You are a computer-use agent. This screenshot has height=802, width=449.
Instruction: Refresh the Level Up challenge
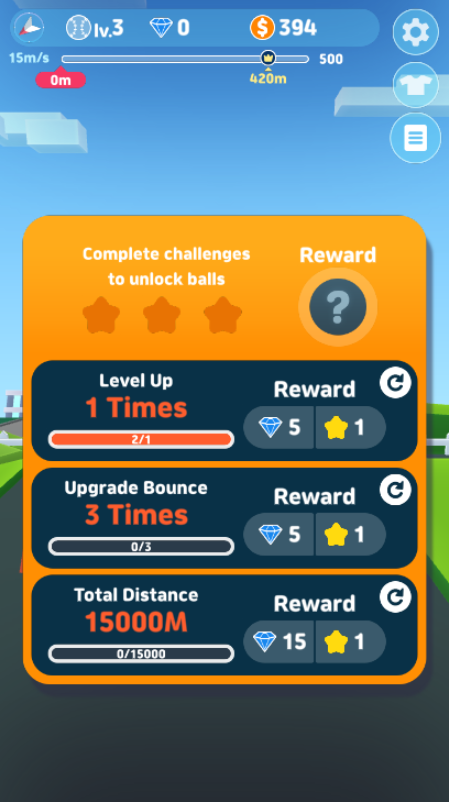[395, 383]
